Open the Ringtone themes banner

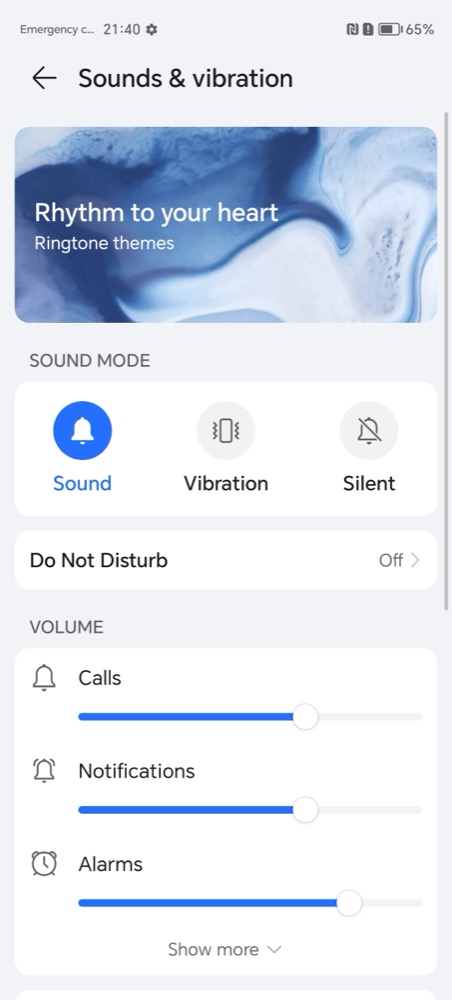click(226, 224)
